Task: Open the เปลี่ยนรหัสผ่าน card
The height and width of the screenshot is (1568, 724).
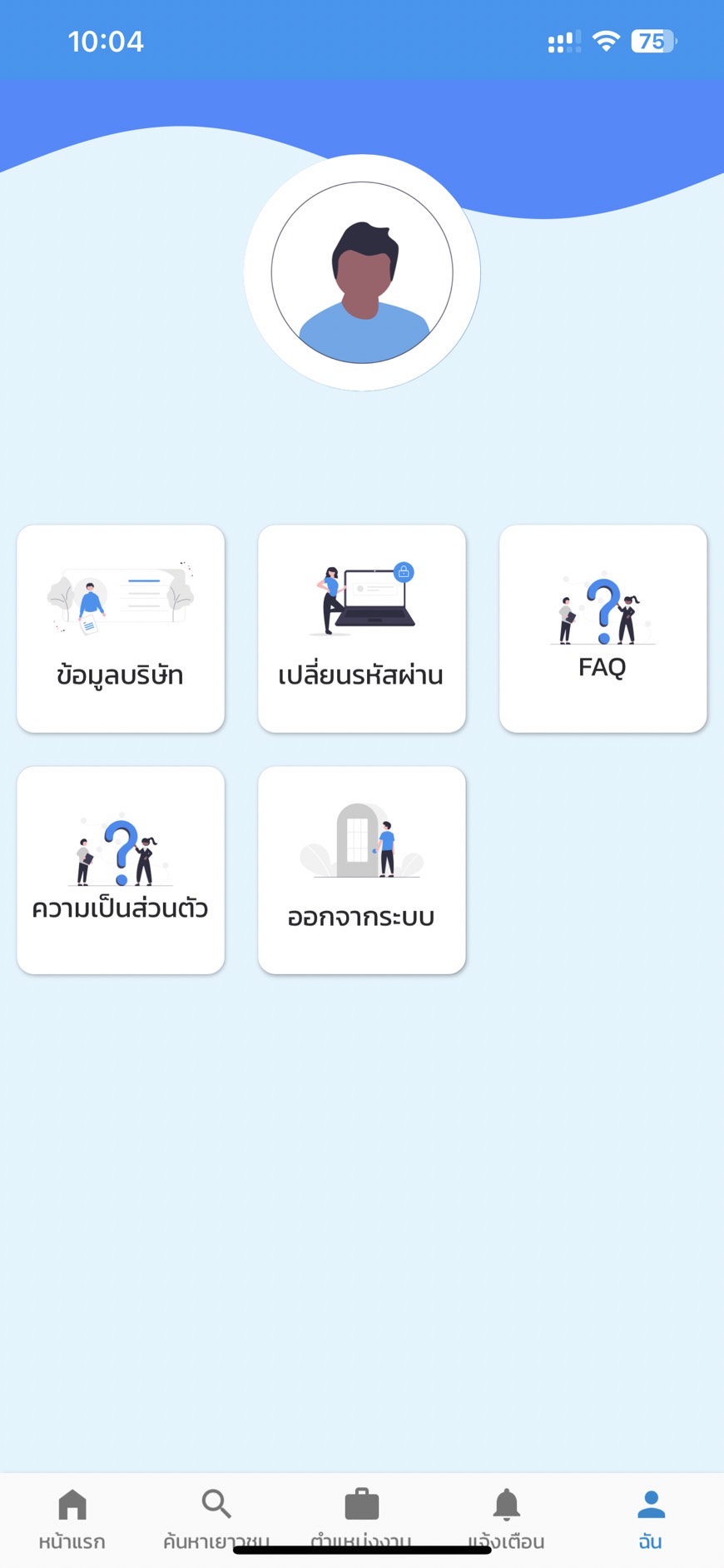Action: [362, 629]
